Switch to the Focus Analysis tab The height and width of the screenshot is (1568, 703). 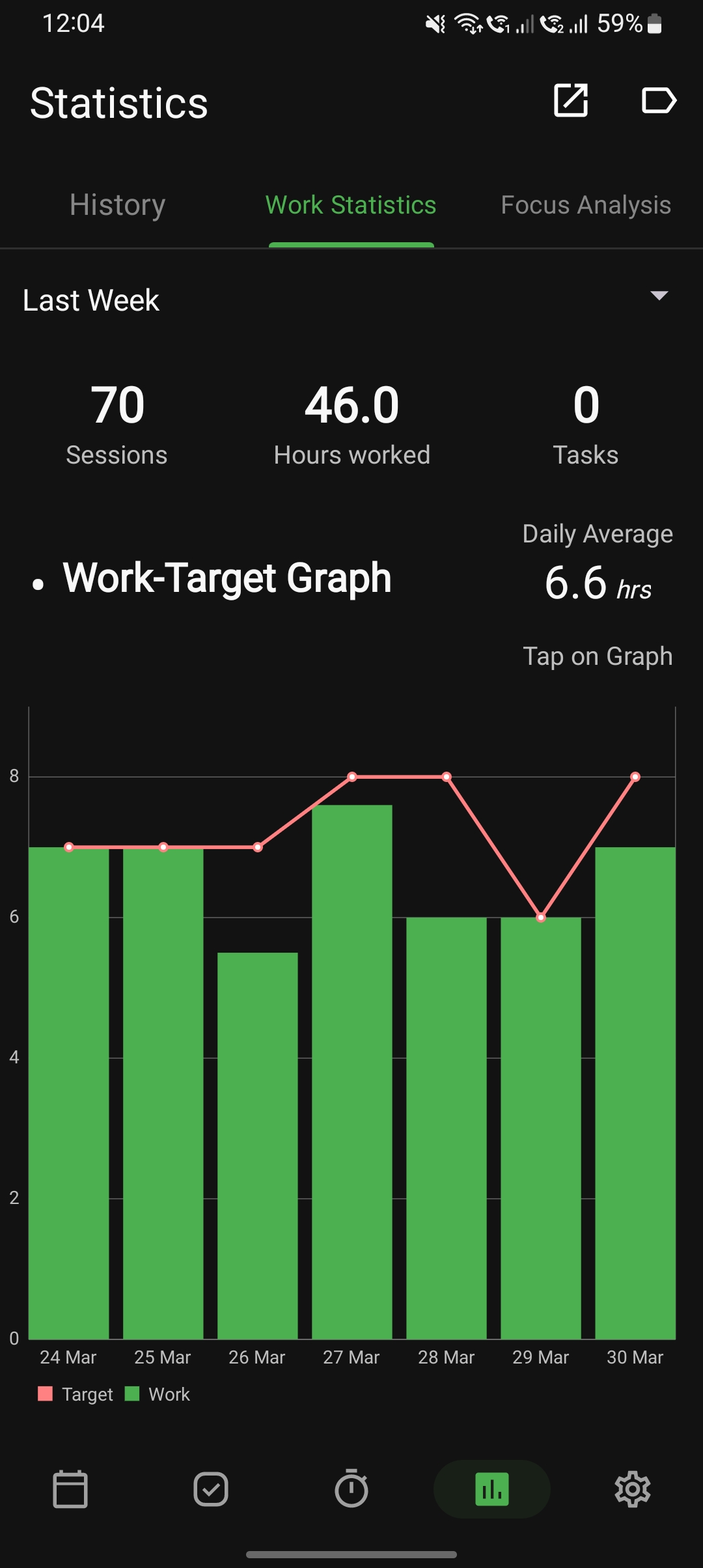[x=586, y=205]
